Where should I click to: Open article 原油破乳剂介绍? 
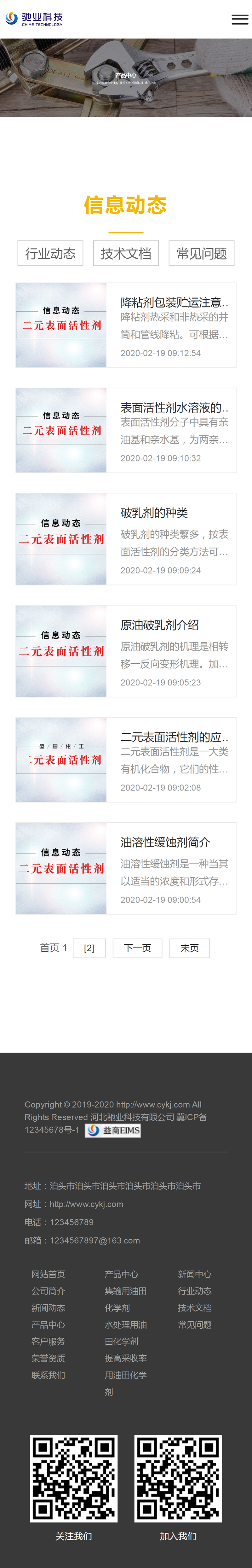click(x=160, y=625)
